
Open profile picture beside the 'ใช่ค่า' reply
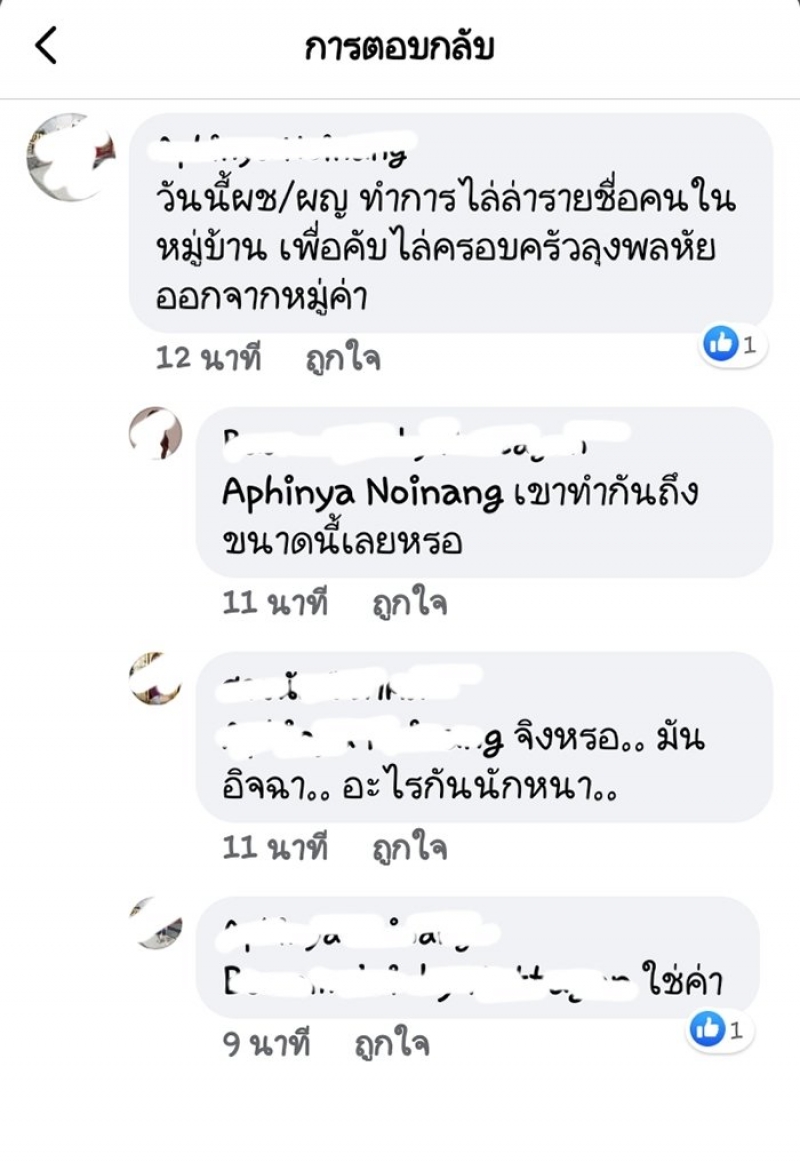point(156,923)
